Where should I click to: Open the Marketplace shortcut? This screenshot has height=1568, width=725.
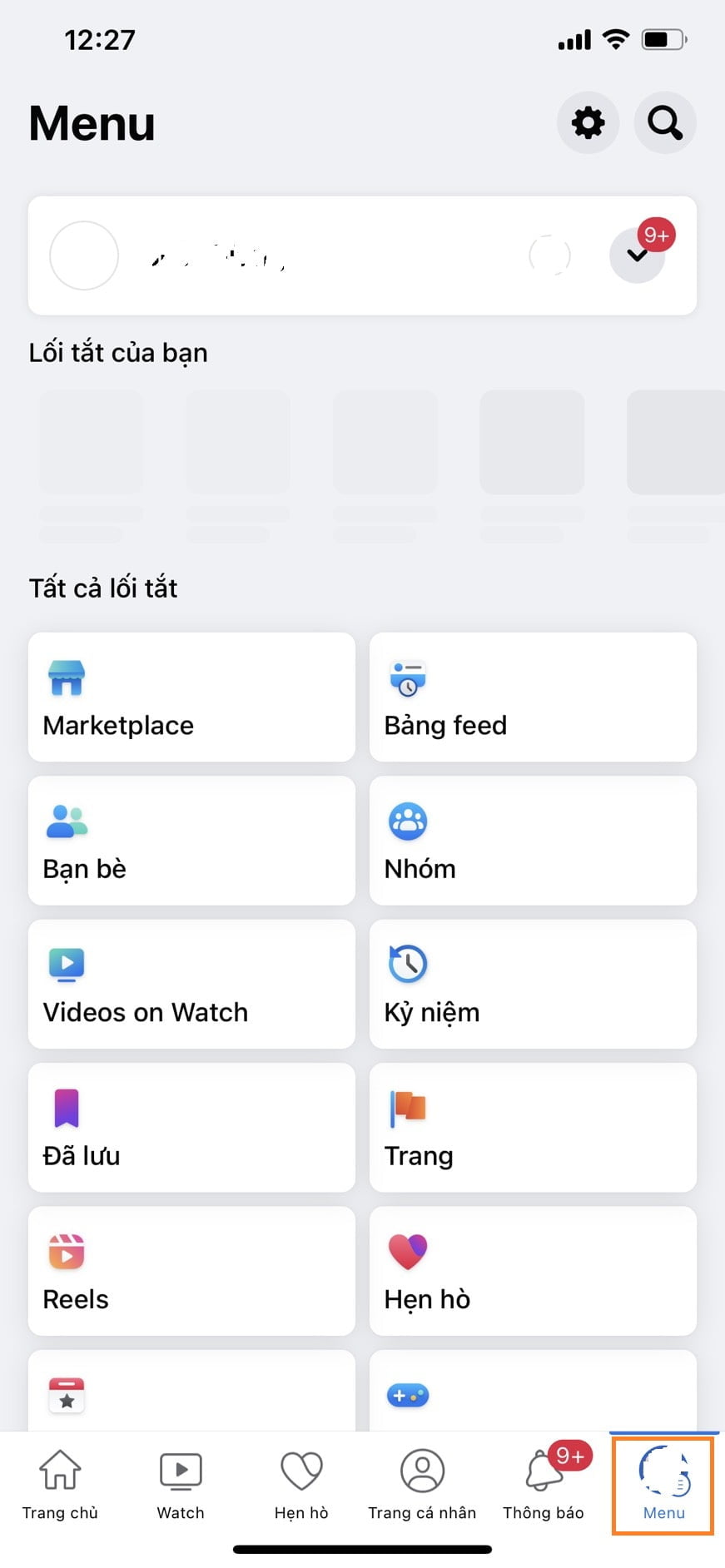click(x=191, y=697)
